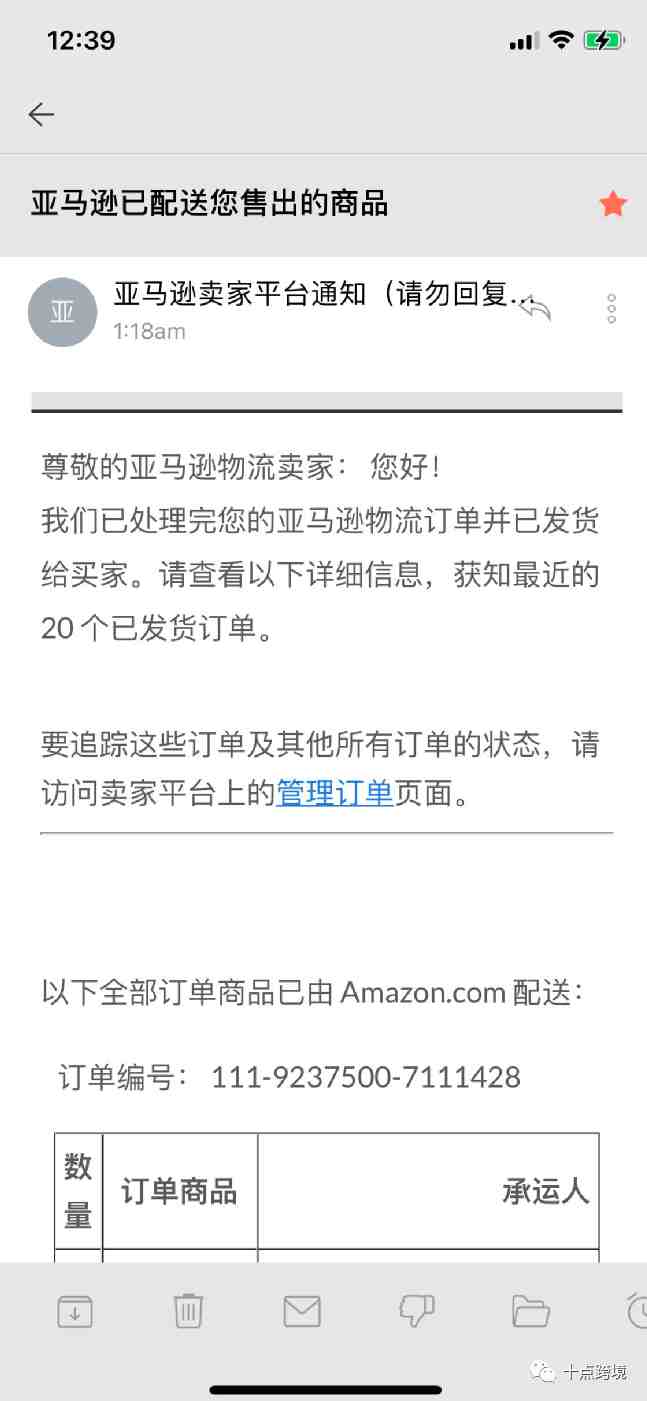Move the email using the folder icon
This screenshot has width=647, height=1401.
pos(531,1311)
